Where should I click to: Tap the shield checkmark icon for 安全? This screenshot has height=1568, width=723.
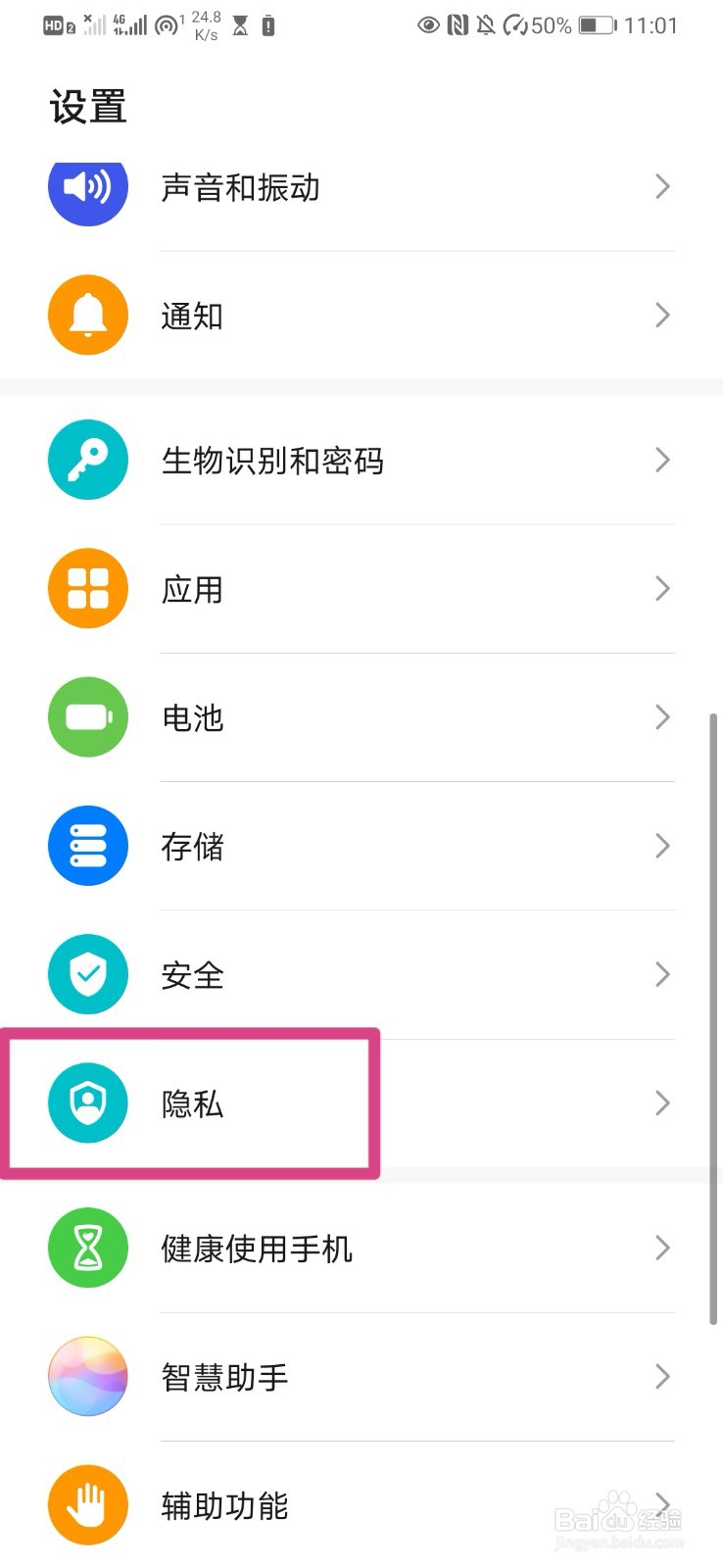tap(87, 974)
